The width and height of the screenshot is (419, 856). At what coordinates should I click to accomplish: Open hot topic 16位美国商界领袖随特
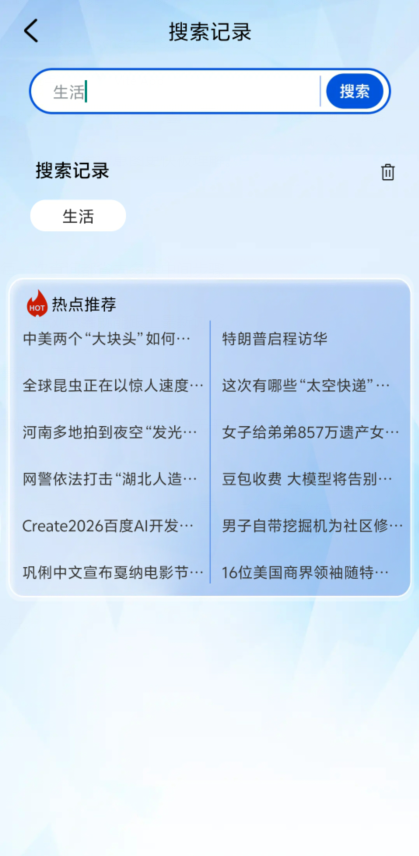(x=306, y=573)
